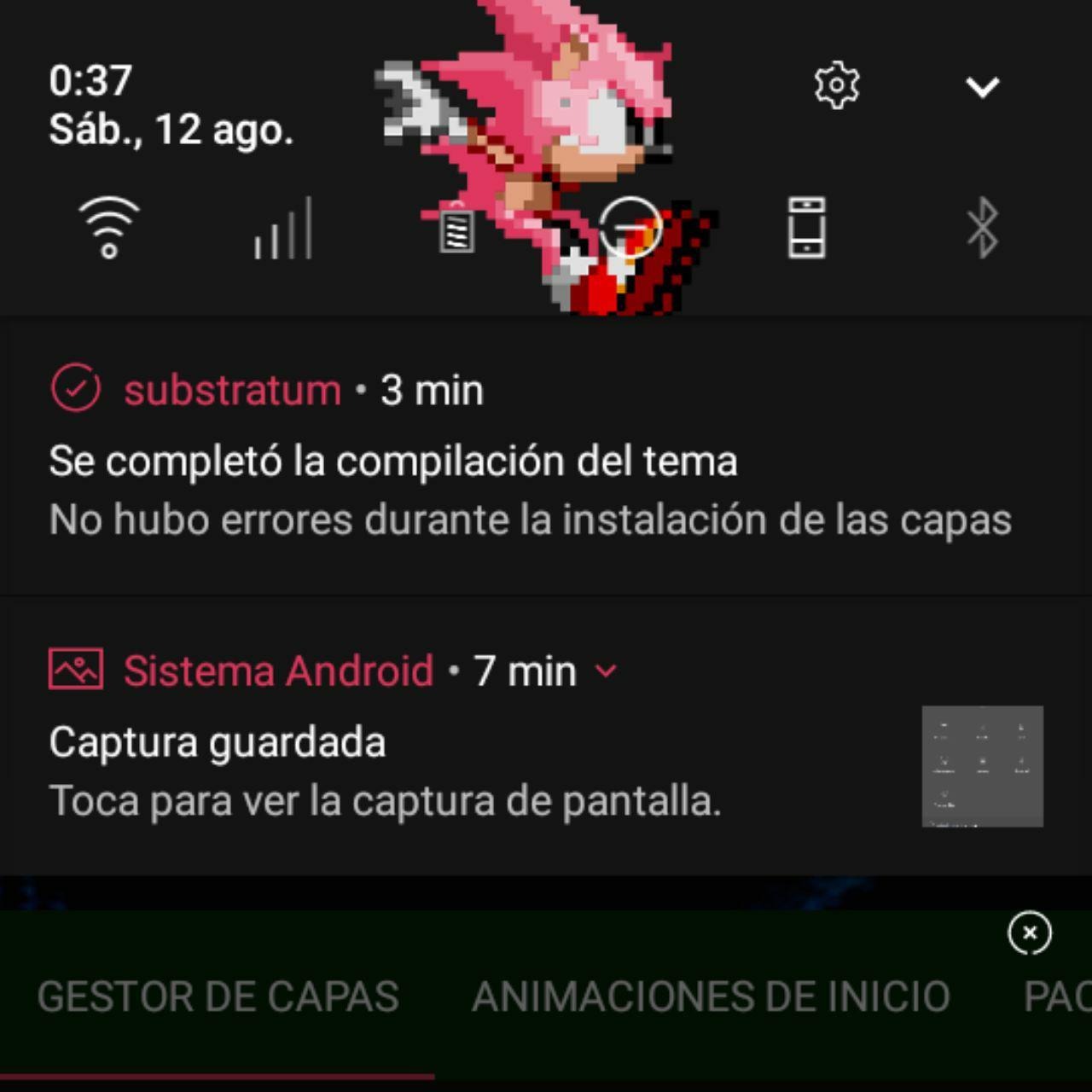This screenshot has height=1092, width=1092.
Task: Toggle the battery saver tile
Action: [457, 229]
